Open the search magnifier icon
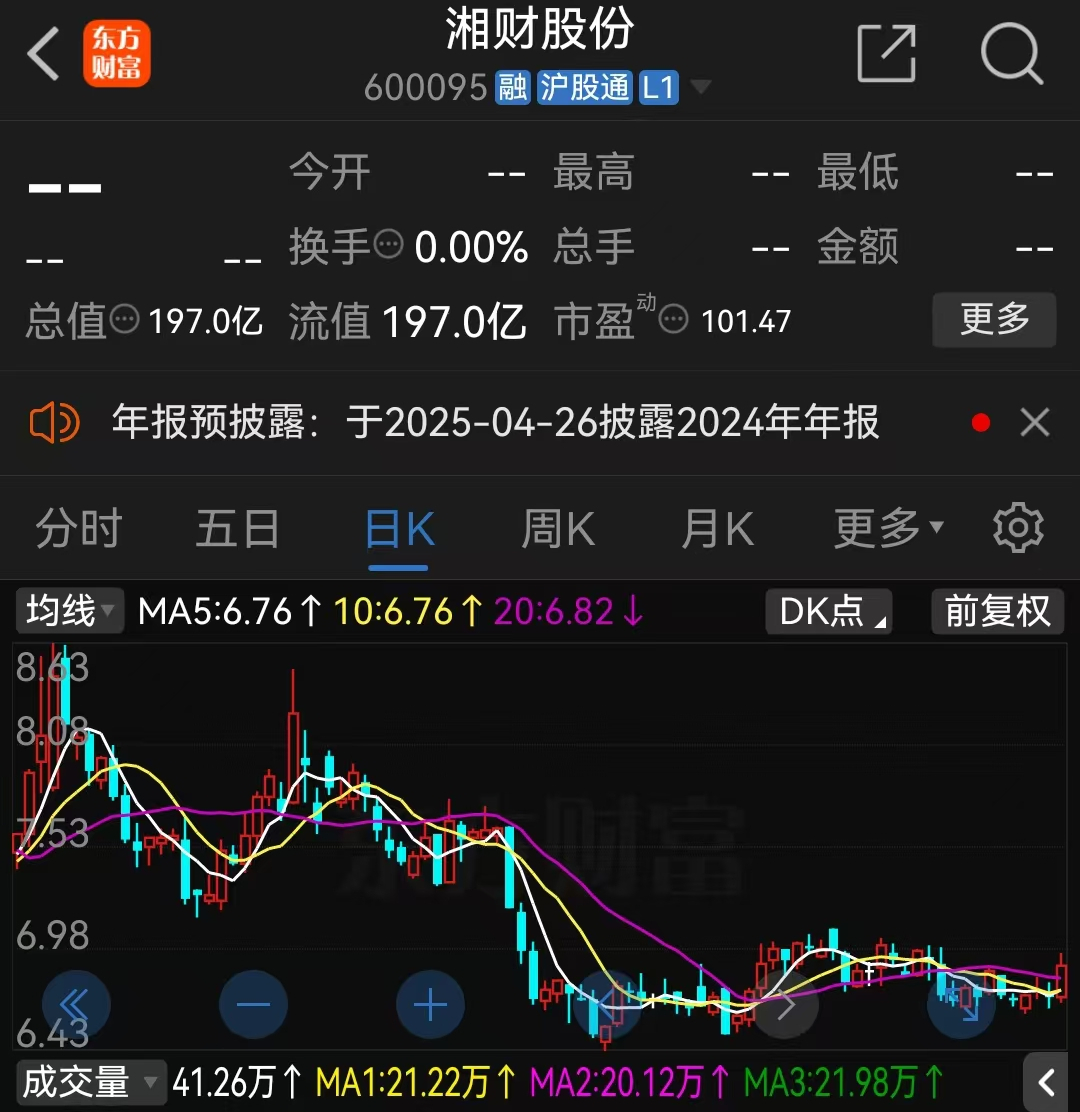 coord(1013,54)
